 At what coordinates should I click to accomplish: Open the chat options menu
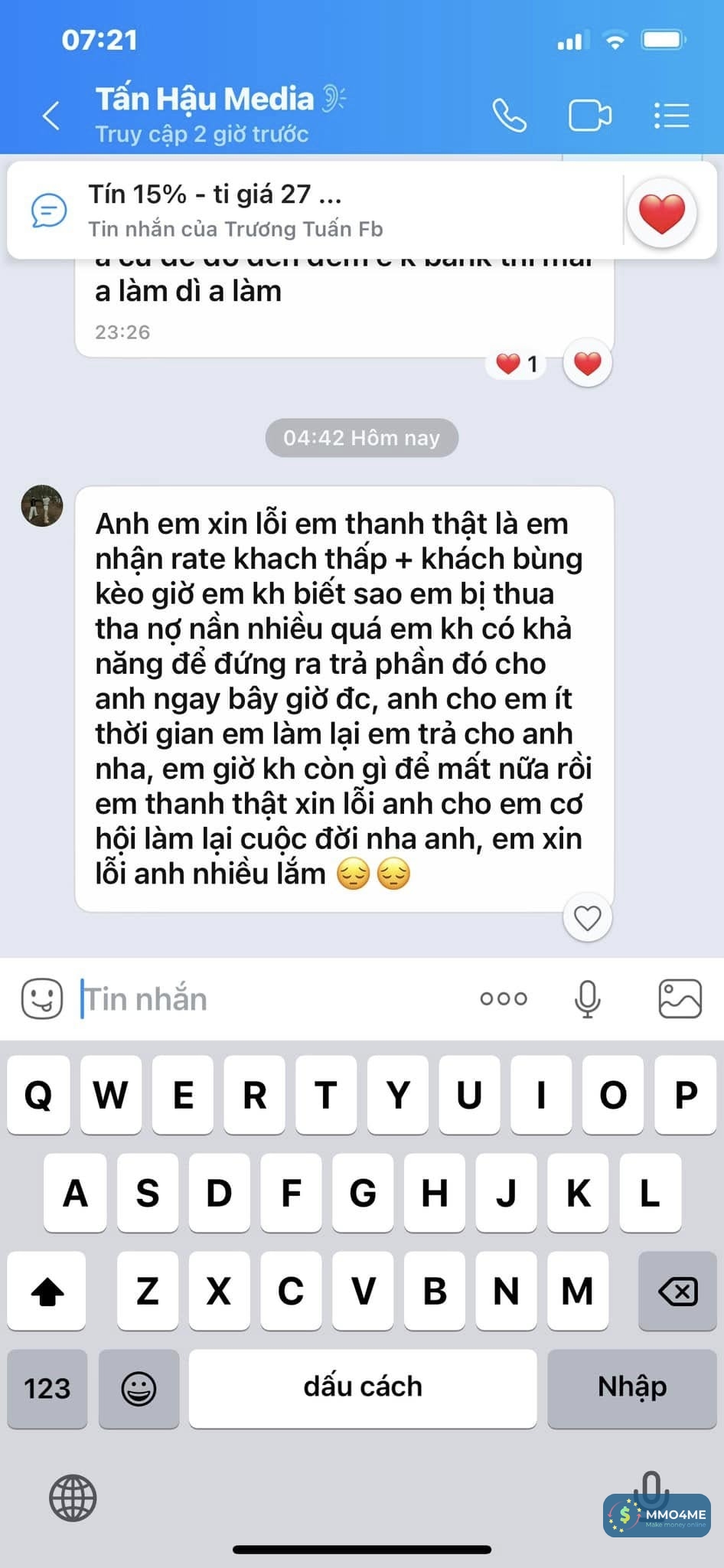coord(672,116)
